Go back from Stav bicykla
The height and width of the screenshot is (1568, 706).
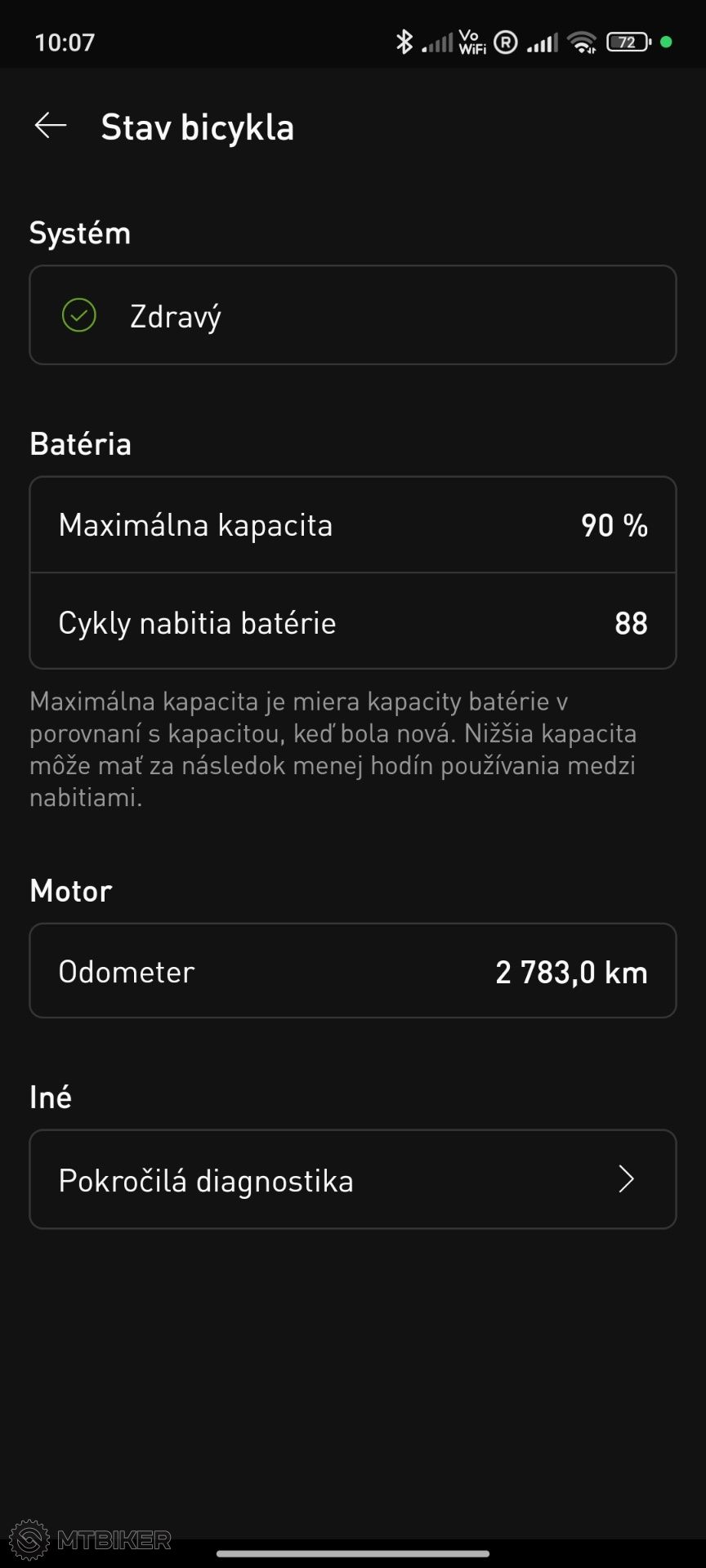(x=51, y=126)
